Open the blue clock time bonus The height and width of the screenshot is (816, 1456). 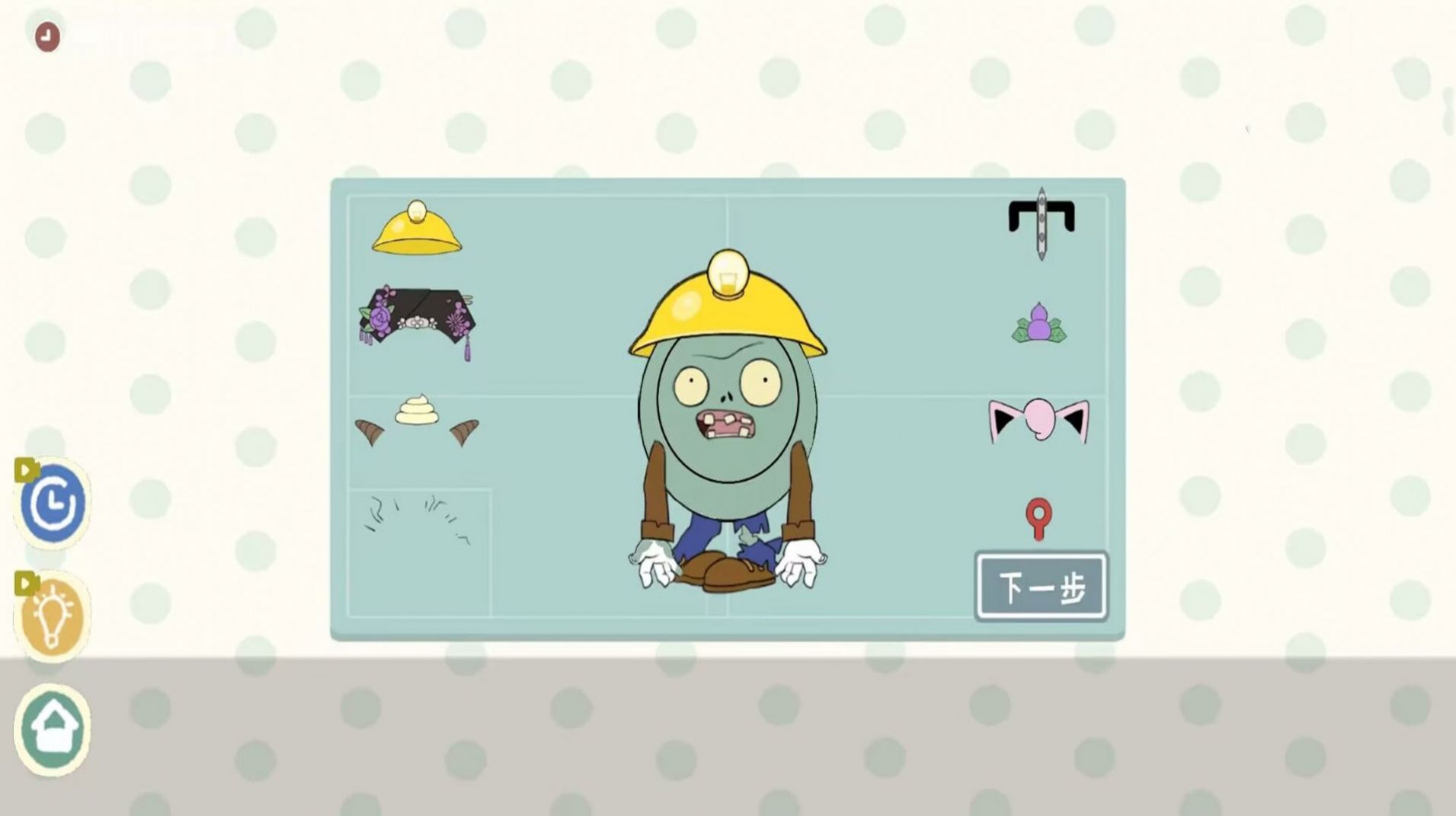pos(53,503)
